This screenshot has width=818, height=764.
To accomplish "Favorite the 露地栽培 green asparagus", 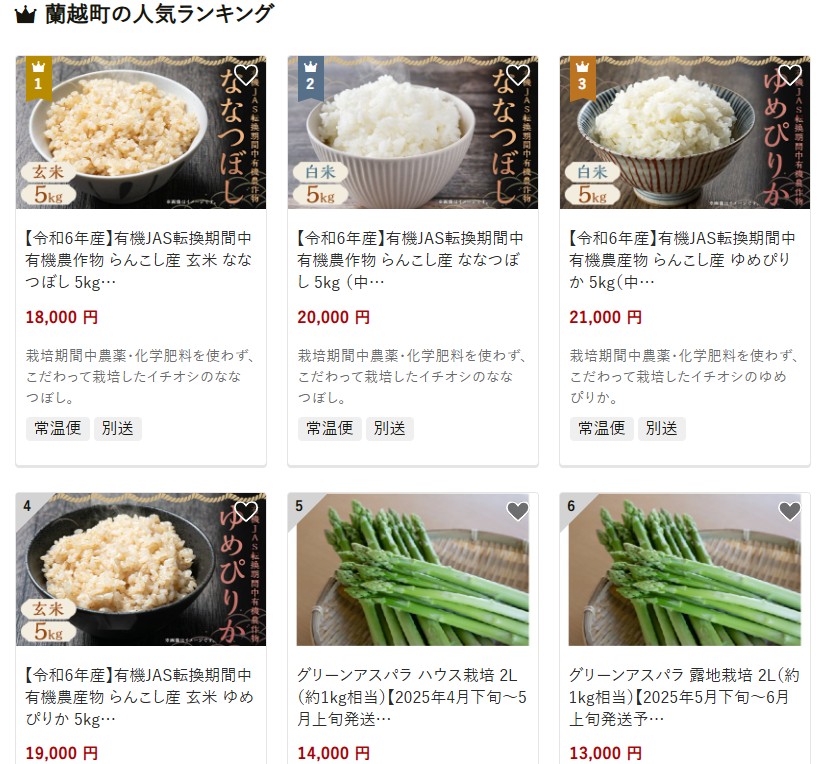I will 790,511.
